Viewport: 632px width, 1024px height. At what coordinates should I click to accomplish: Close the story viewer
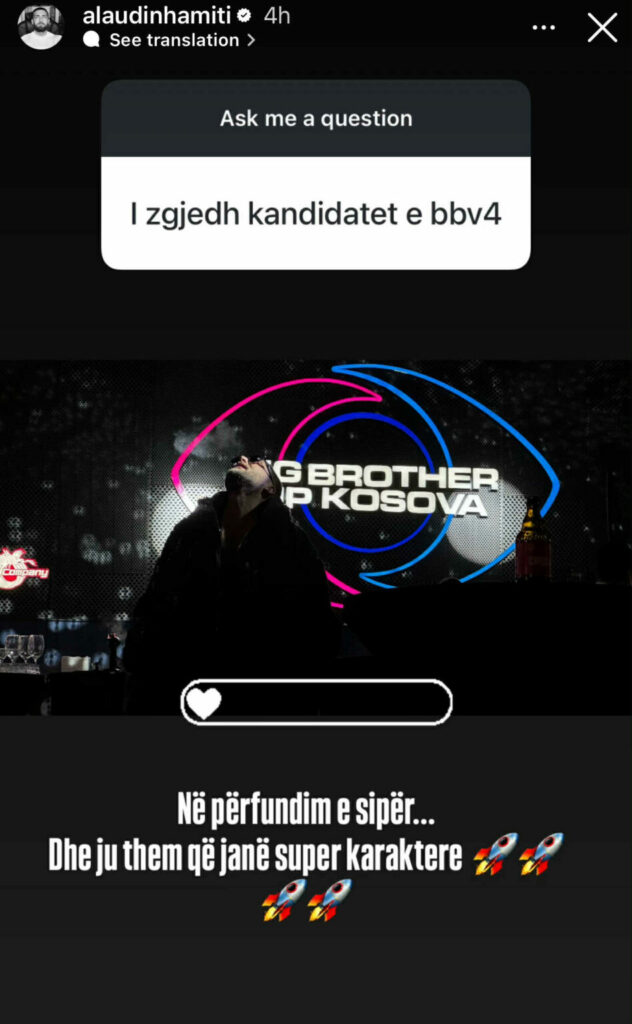tap(602, 28)
